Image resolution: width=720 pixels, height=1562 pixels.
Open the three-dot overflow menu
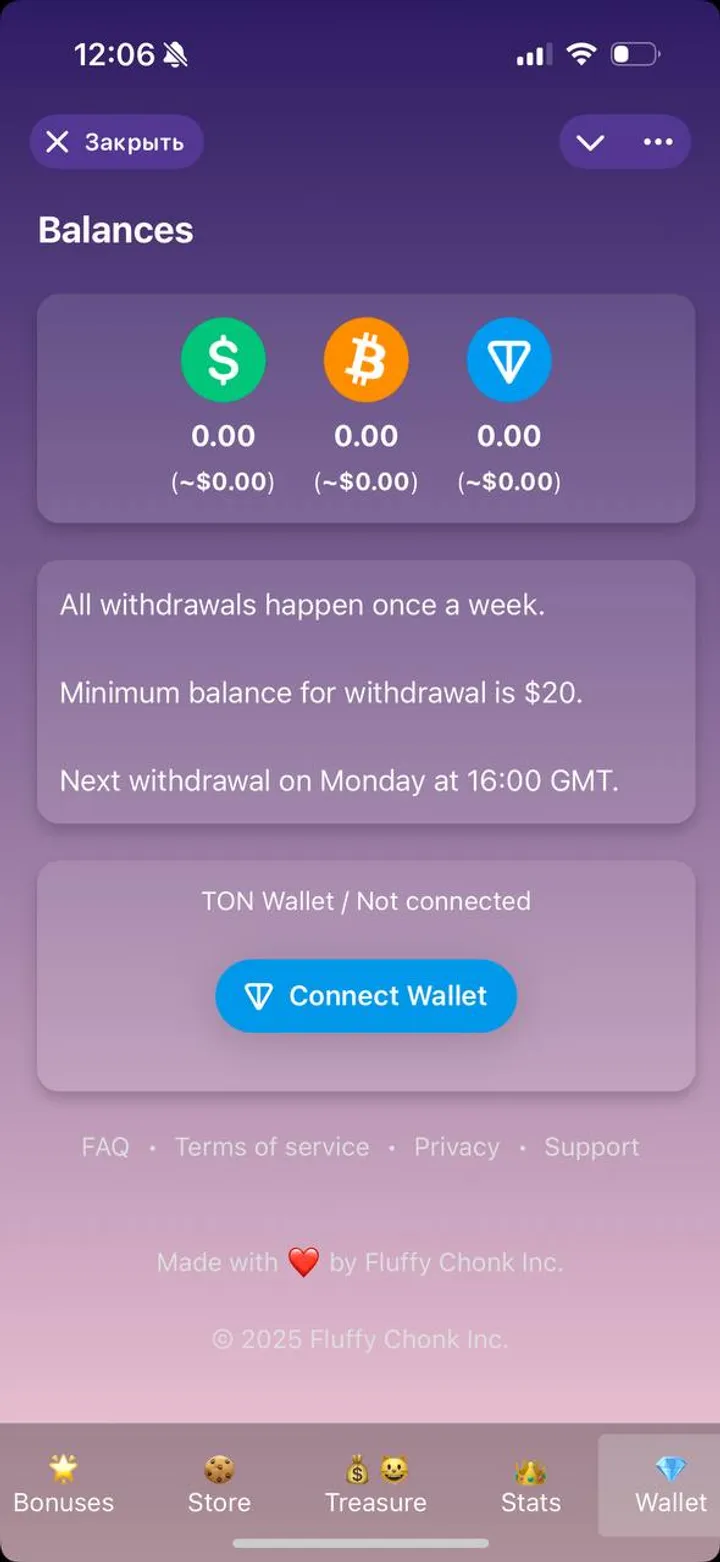click(x=658, y=142)
